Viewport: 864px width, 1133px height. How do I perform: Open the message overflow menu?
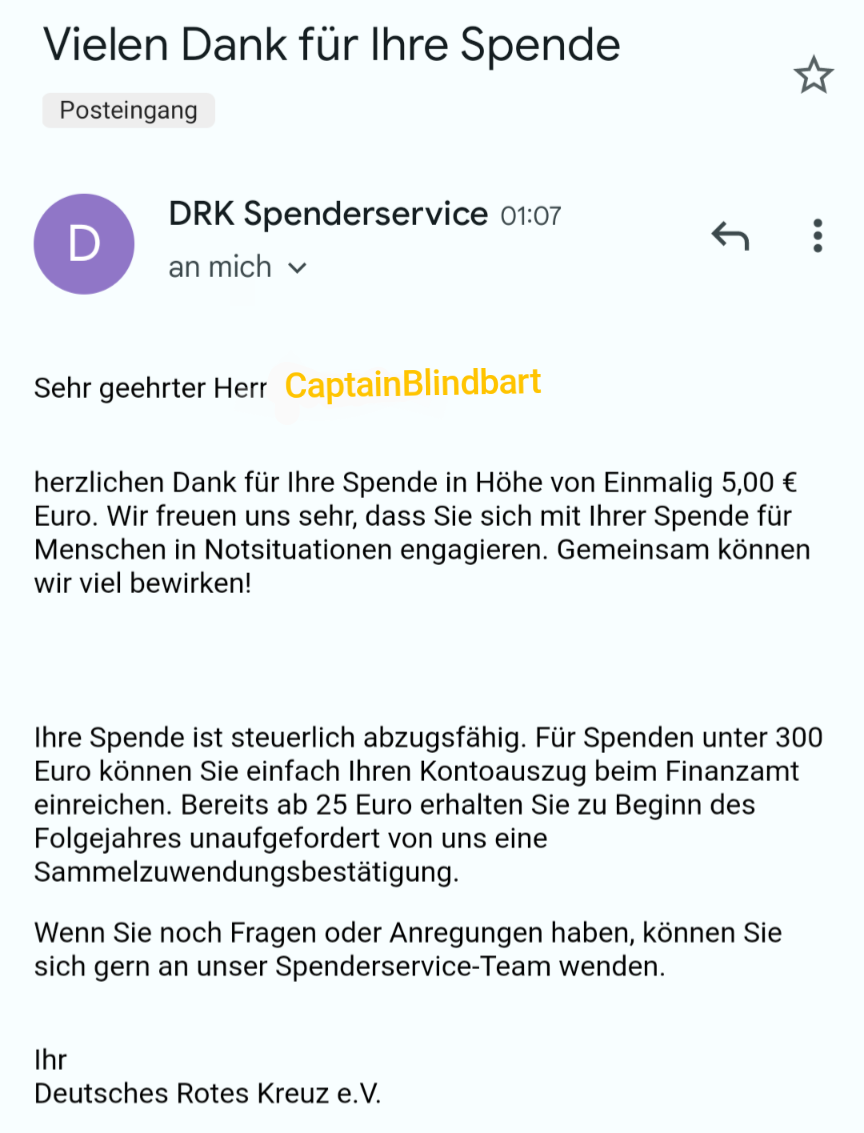817,236
